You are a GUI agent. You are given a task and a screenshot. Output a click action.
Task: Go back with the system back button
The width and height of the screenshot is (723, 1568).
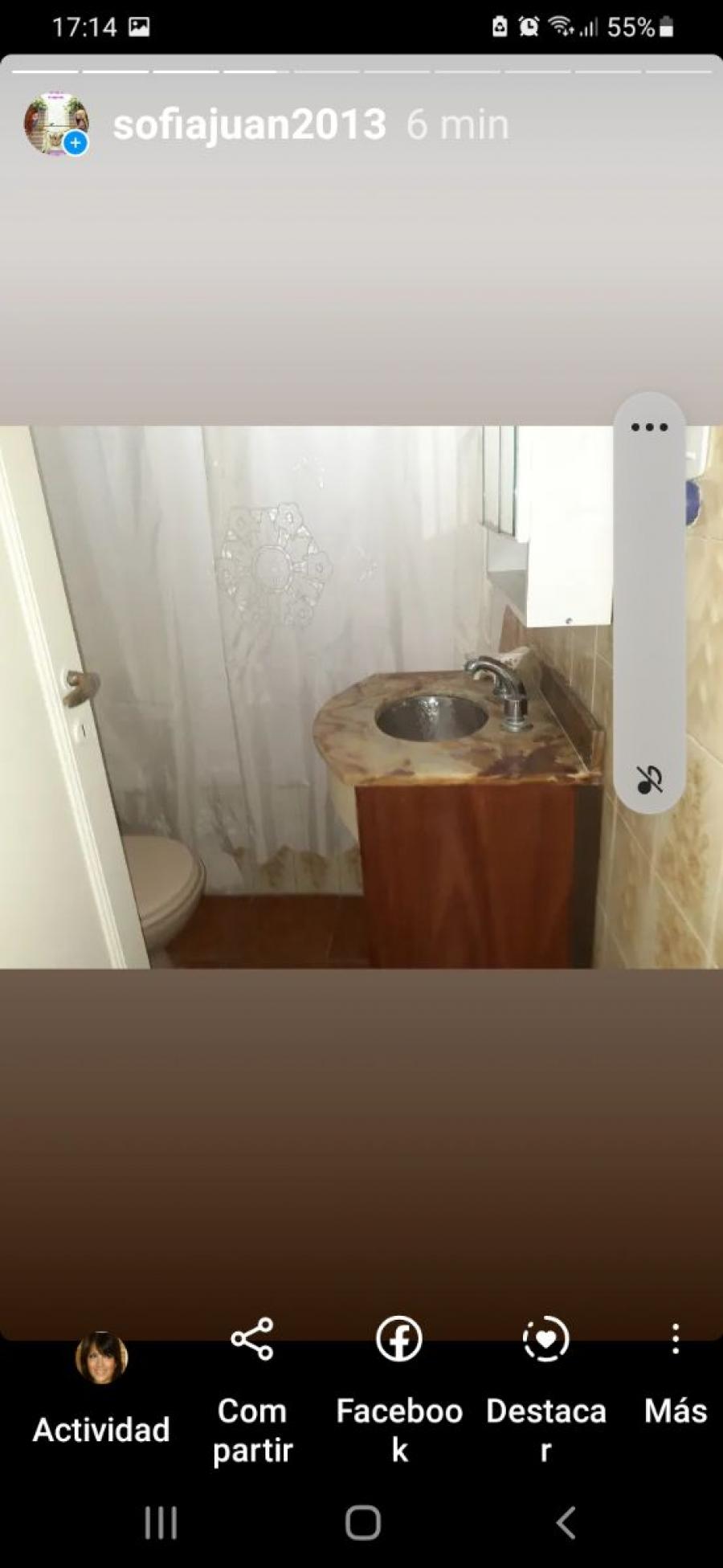(x=566, y=1522)
